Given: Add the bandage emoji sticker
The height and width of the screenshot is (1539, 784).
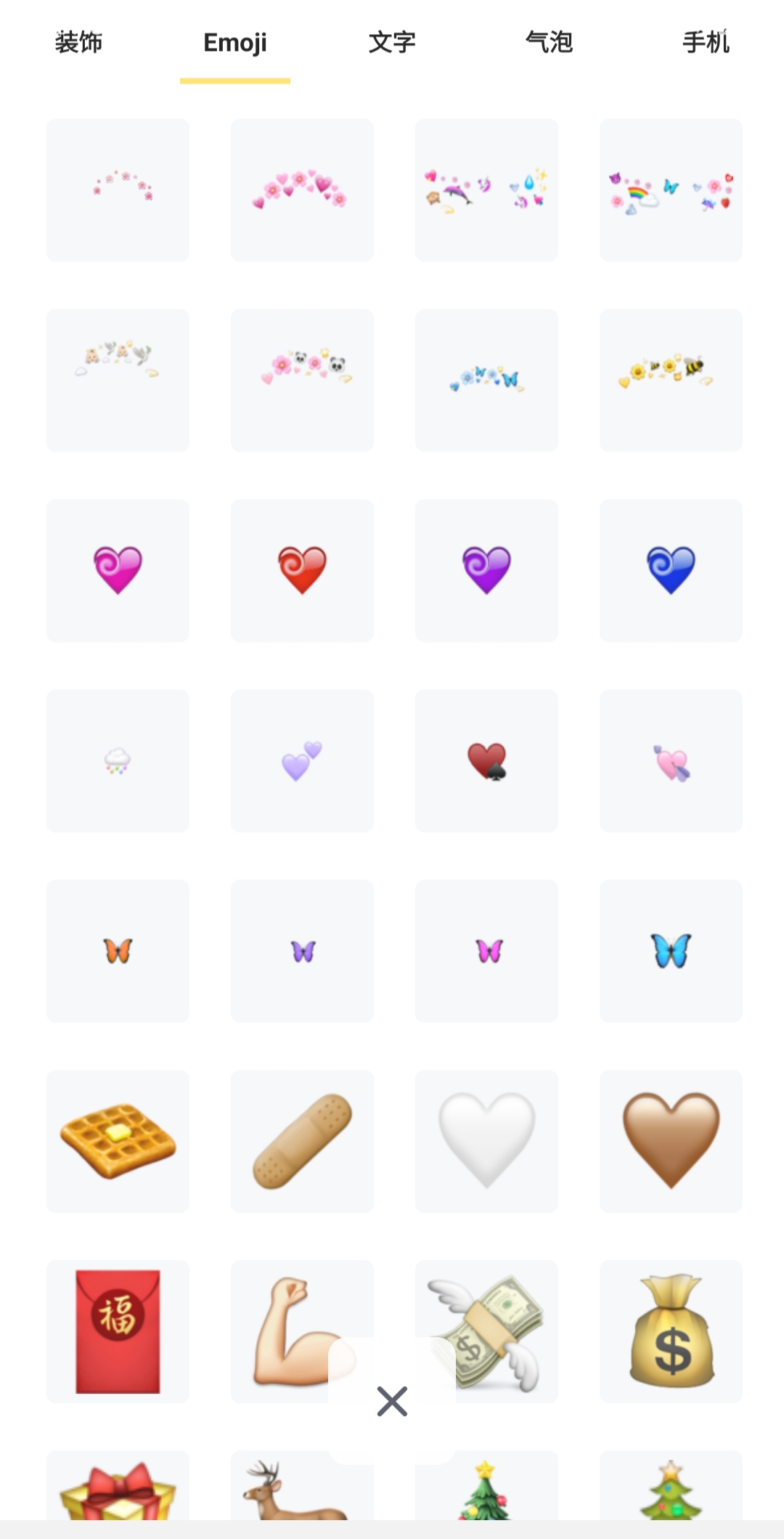Looking at the screenshot, I should click(x=302, y=1141).
